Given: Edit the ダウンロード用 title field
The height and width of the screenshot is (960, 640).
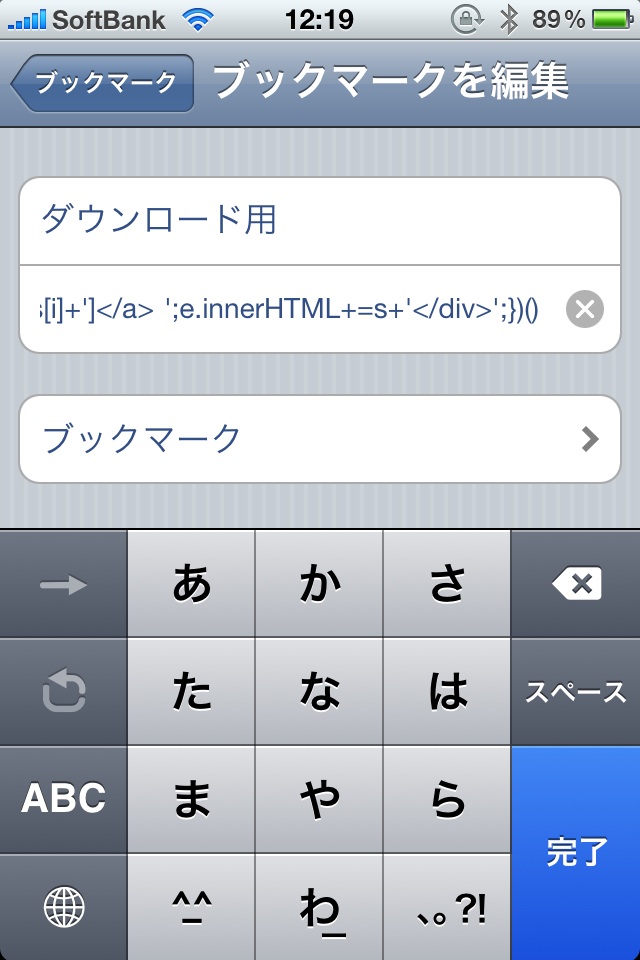Looking at the screenshot, I should coord(300,220).
